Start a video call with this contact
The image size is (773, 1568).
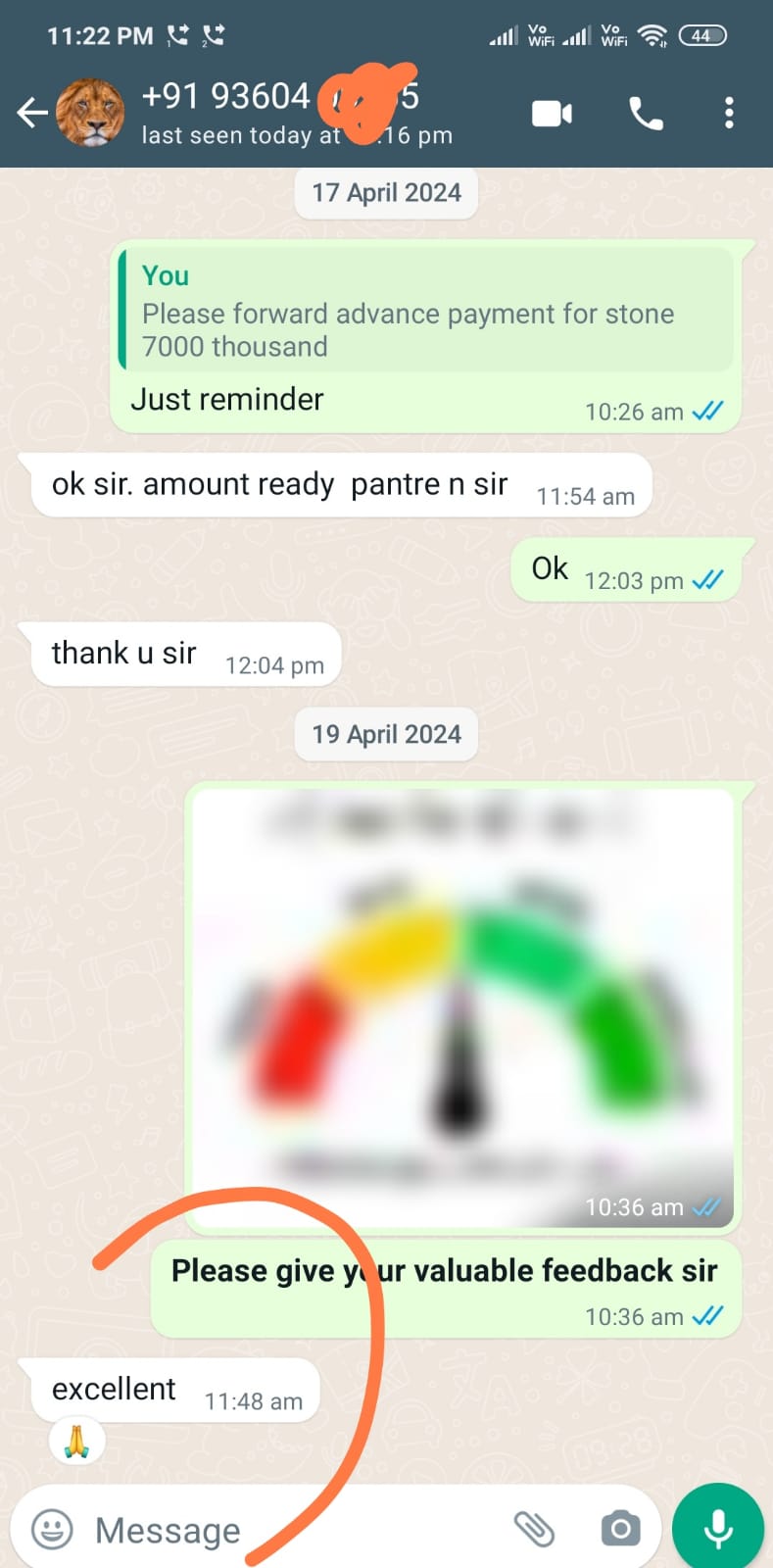pos(552,114)
